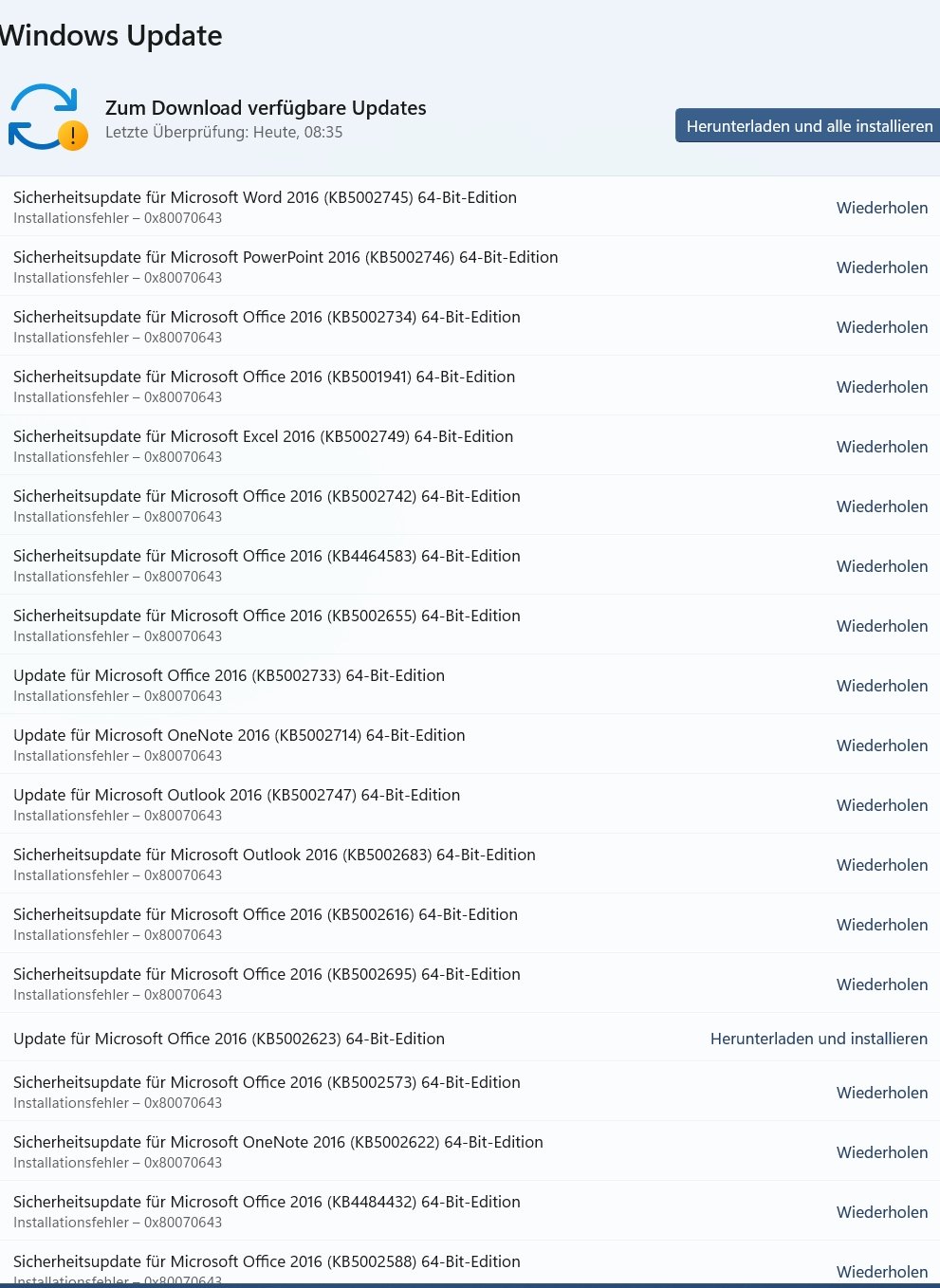Download and install Office 2016 KB5002623
The image size is (940, 1288).
[x=818, y=1039]
